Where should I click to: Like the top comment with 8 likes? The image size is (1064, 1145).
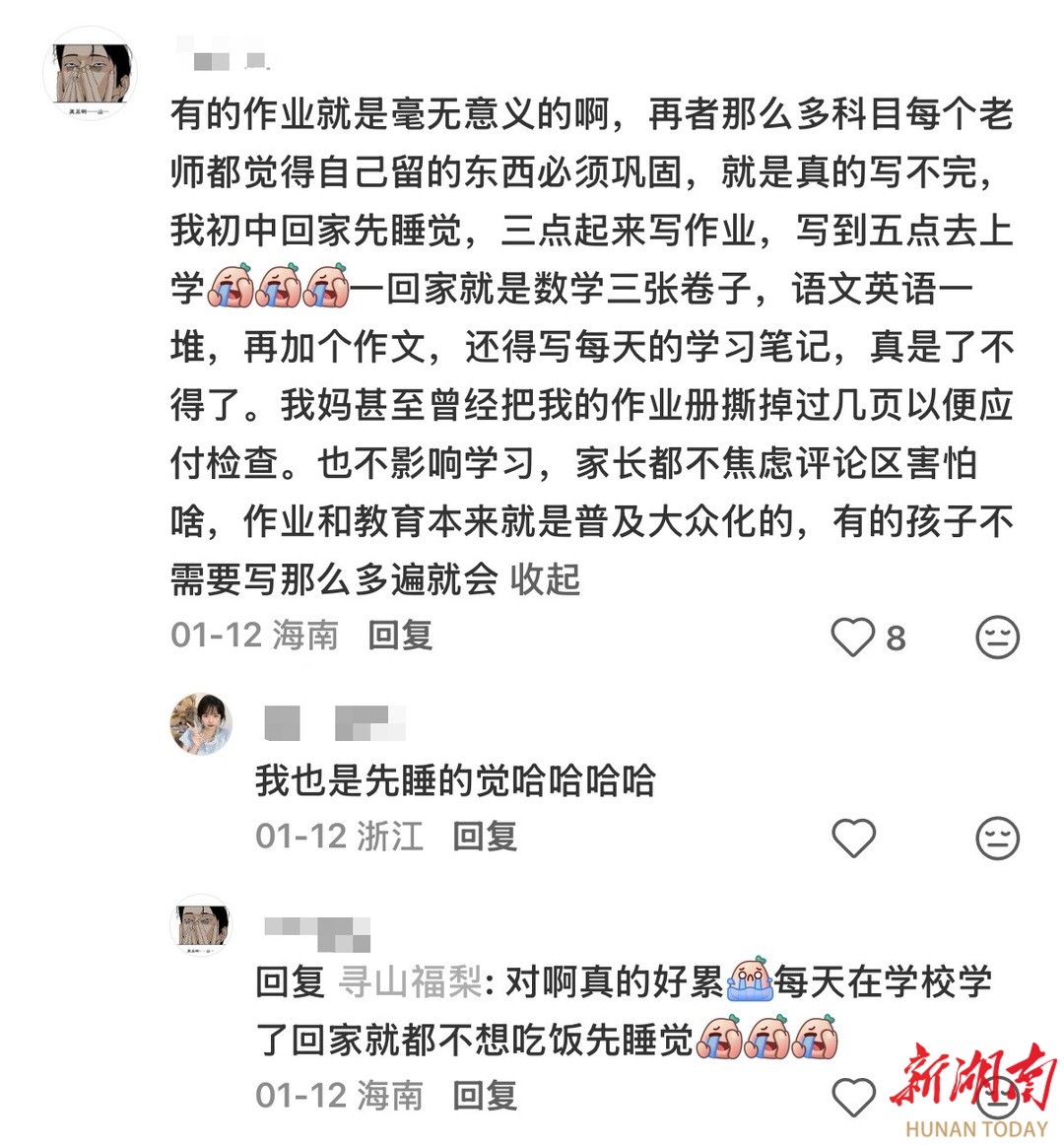point(853,638)
